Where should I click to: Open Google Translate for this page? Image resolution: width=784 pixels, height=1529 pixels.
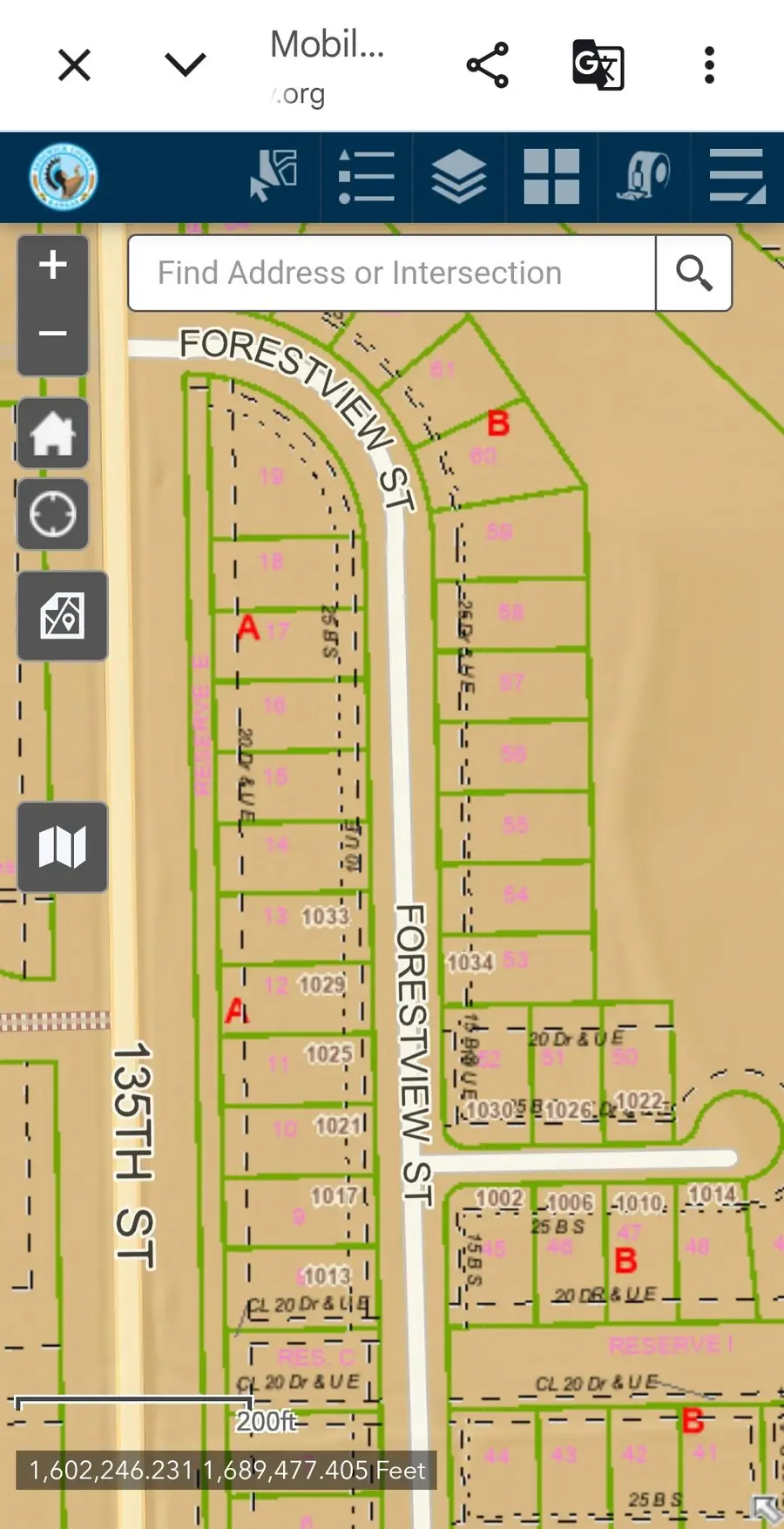click(598, 64)
